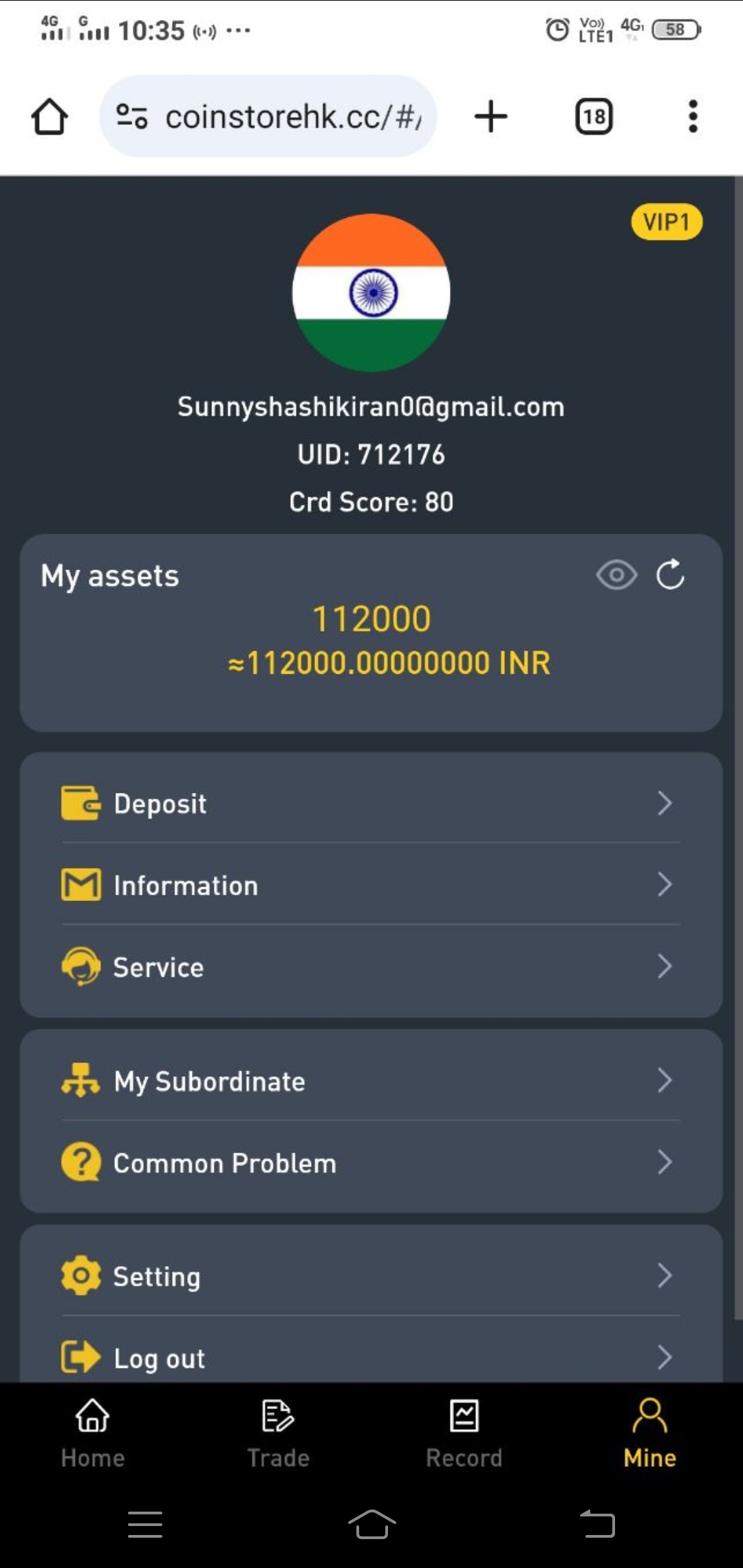Screen dimensions: 743x1568
Task: Select the Mine tab
Action: click(x=649, y=1433)
